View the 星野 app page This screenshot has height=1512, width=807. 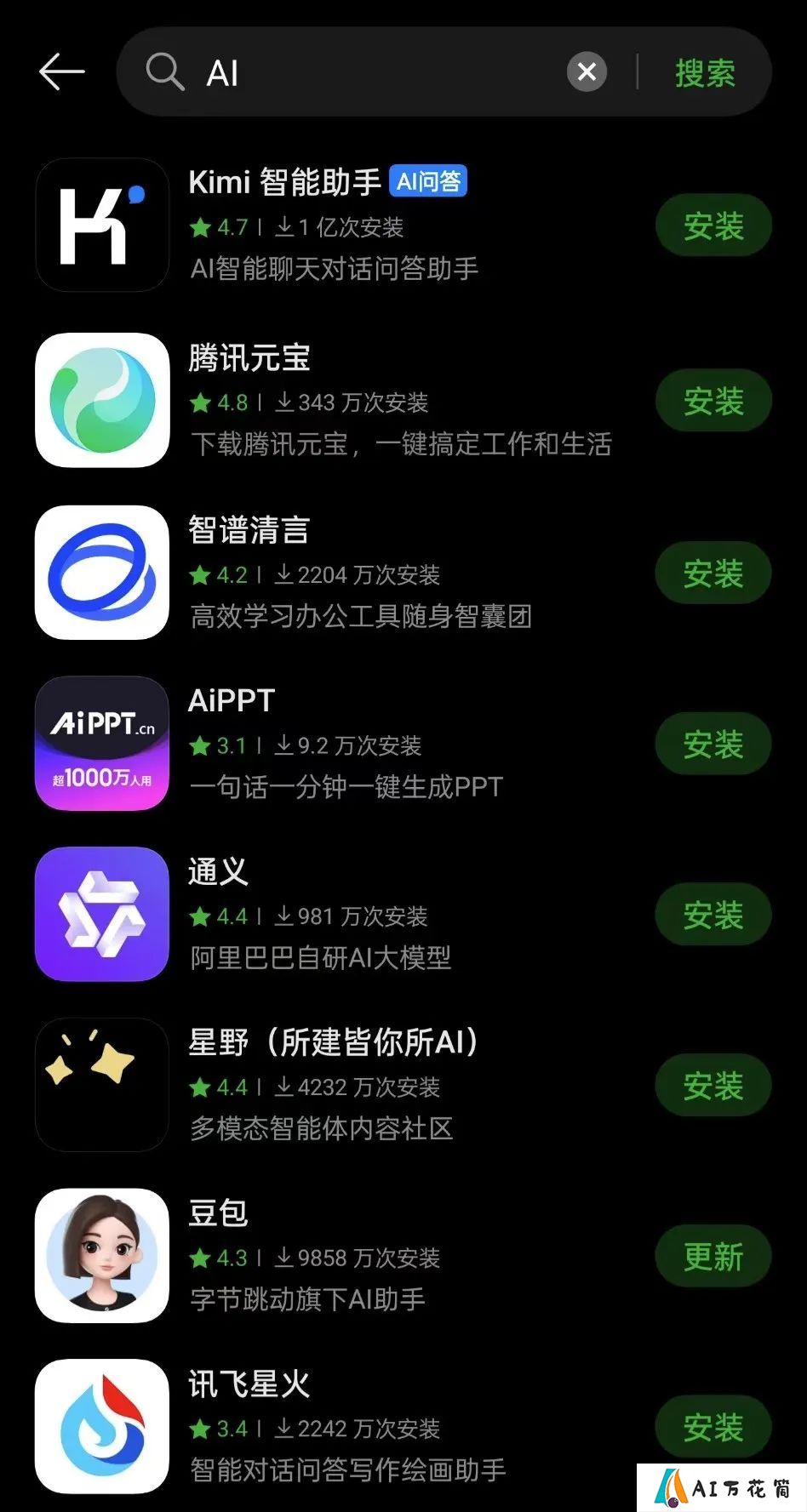pos(341,1086)
